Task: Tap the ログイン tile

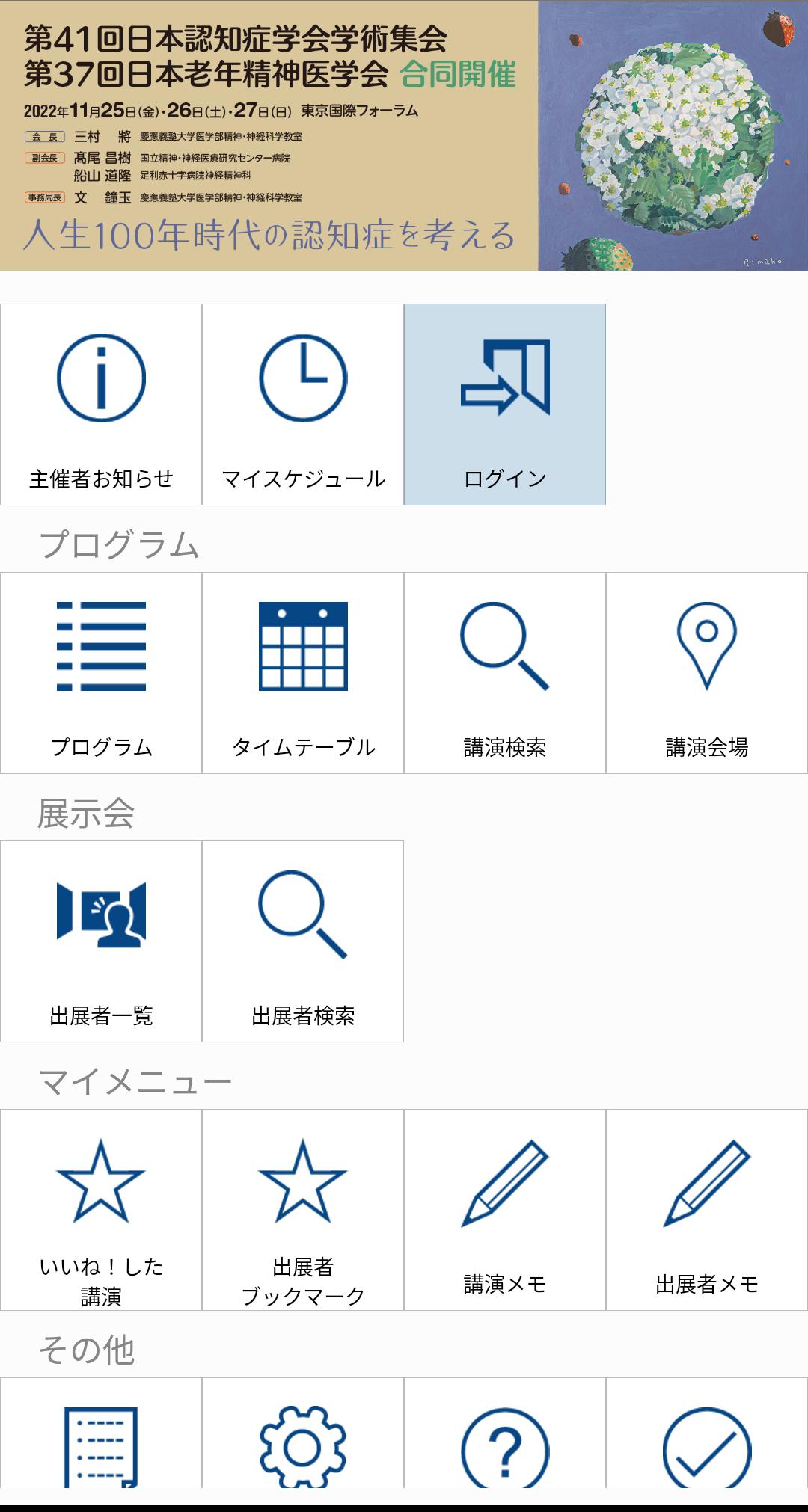Action: point(505,405)
